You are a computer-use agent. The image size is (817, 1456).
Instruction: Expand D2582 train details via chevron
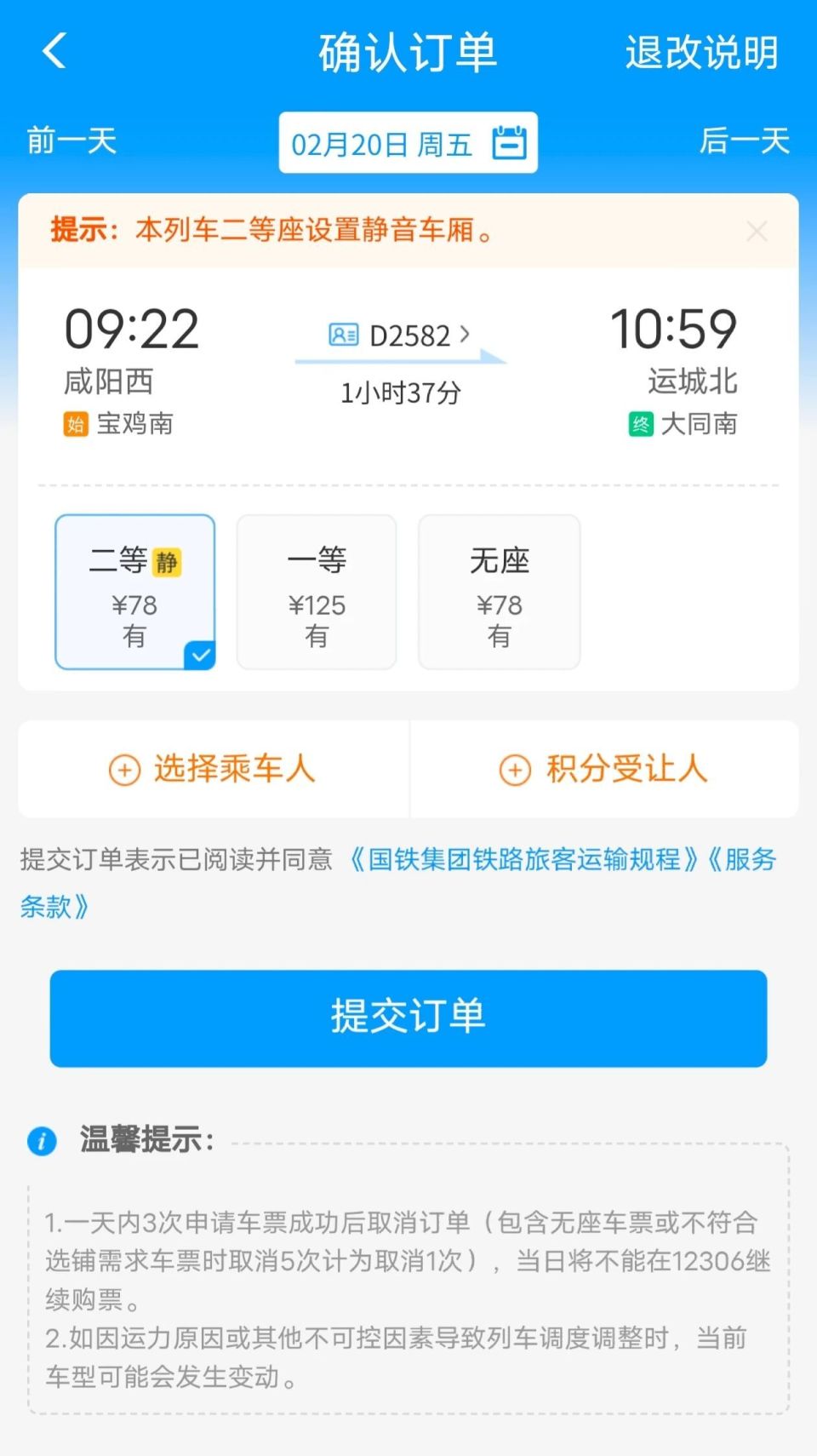pos(464,335)
